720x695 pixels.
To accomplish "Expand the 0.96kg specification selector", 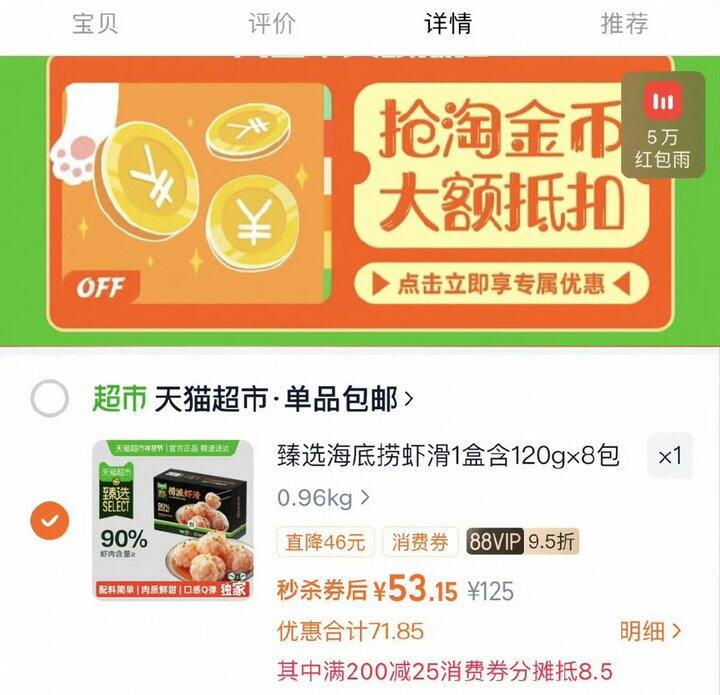I will click(x=323, y=497).
